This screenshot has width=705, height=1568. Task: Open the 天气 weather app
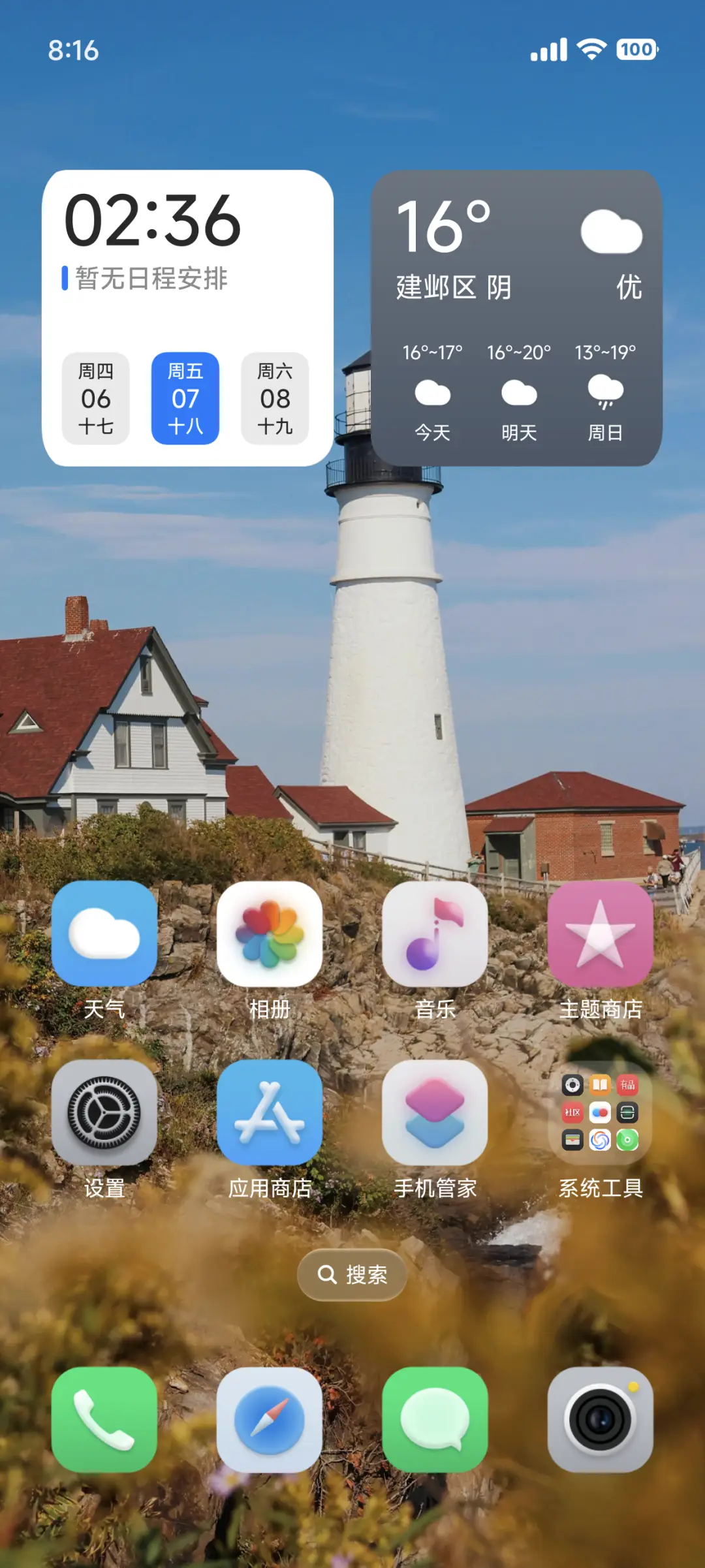pos(104,933)
